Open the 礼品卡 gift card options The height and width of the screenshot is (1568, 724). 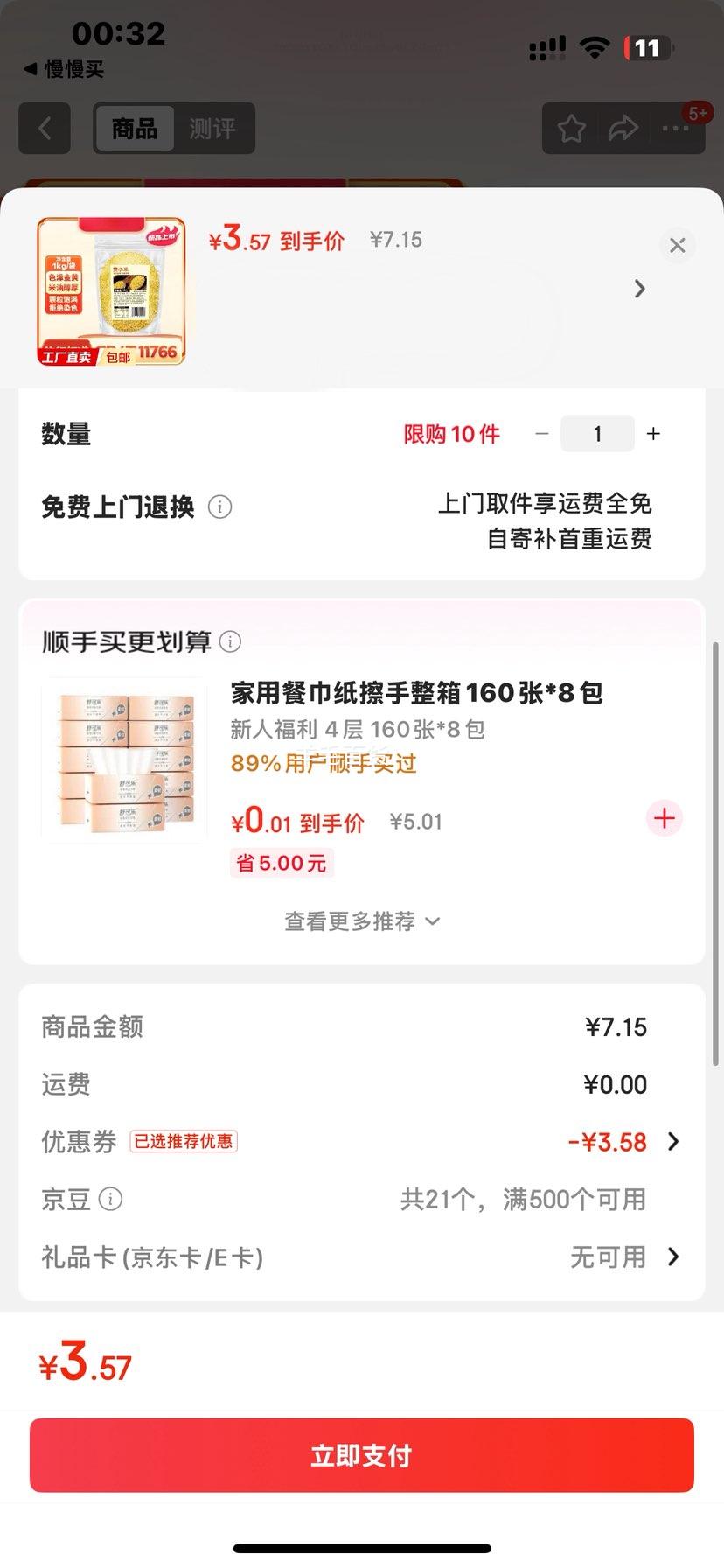coord(672,1257)
